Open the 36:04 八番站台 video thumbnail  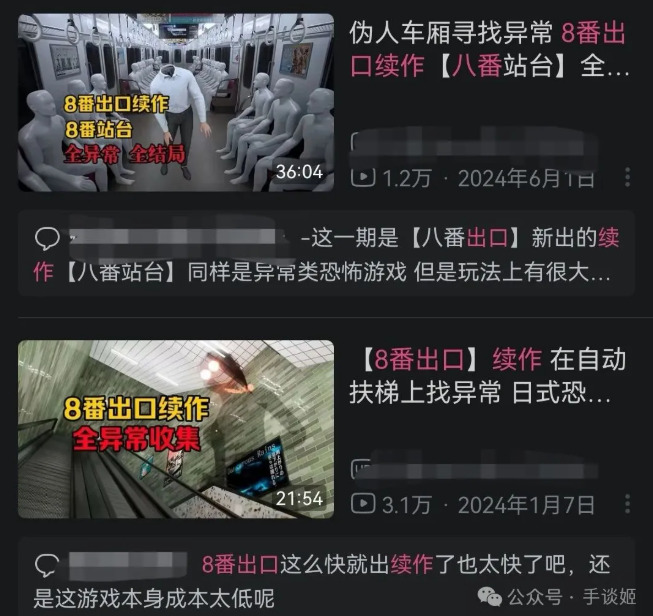pos(175,101)
